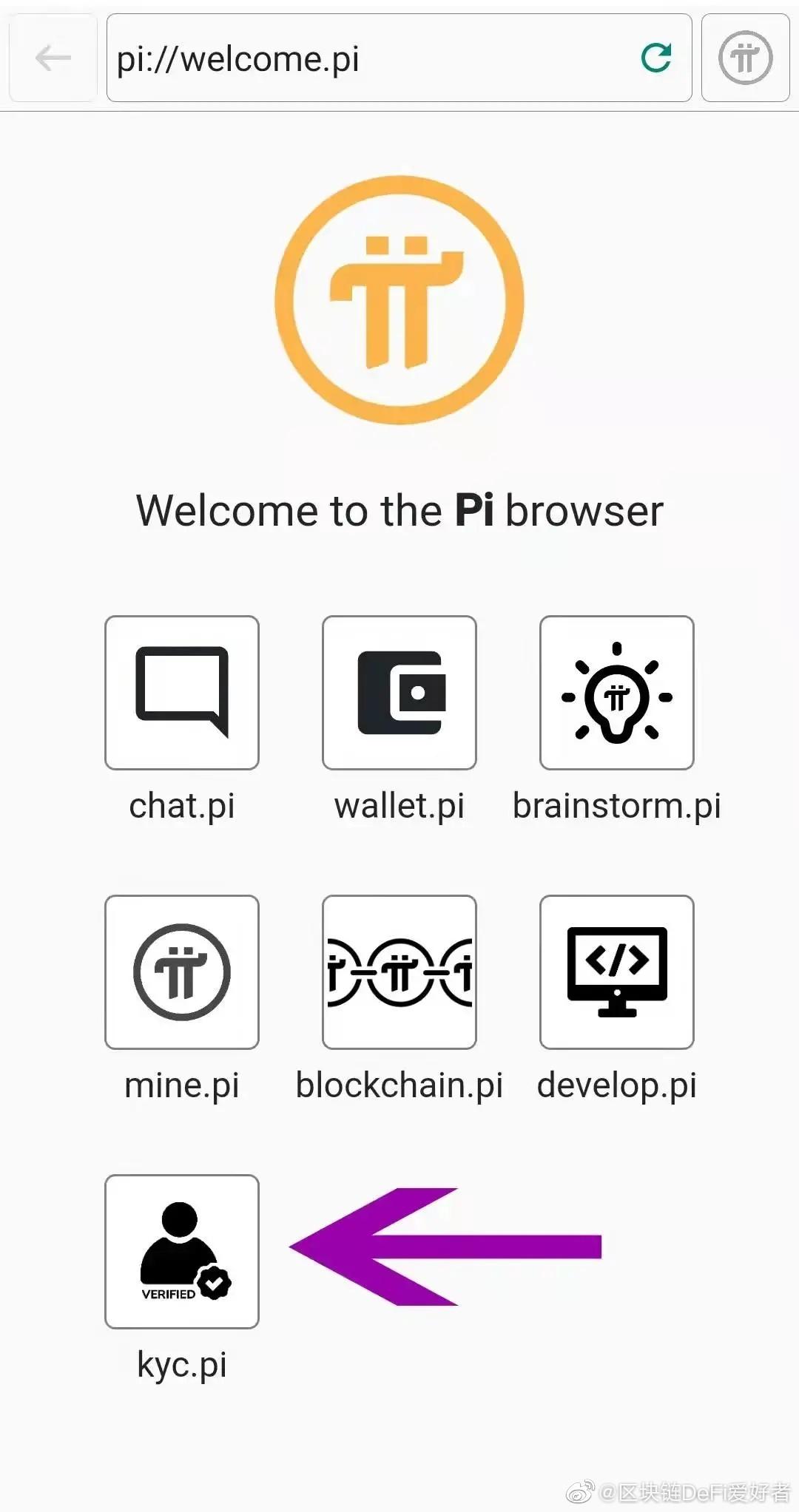
Task: Open the blockchain.pi chain icon
Action: tap(399, 972)
